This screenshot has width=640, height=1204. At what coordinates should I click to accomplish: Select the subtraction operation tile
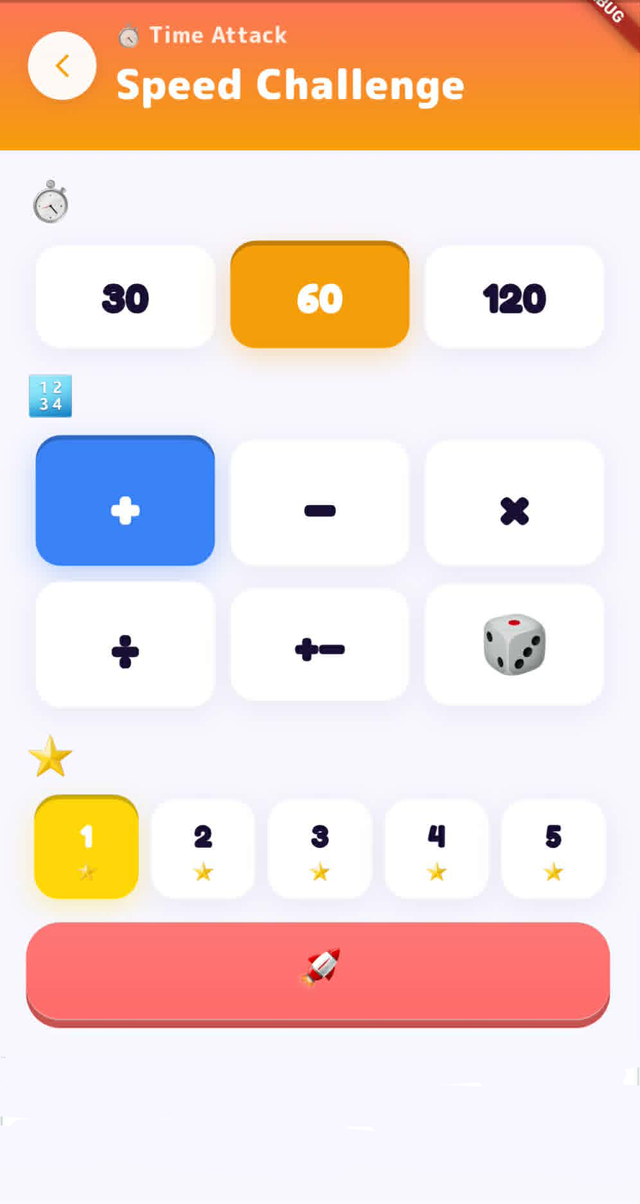(x=320, y=503)
